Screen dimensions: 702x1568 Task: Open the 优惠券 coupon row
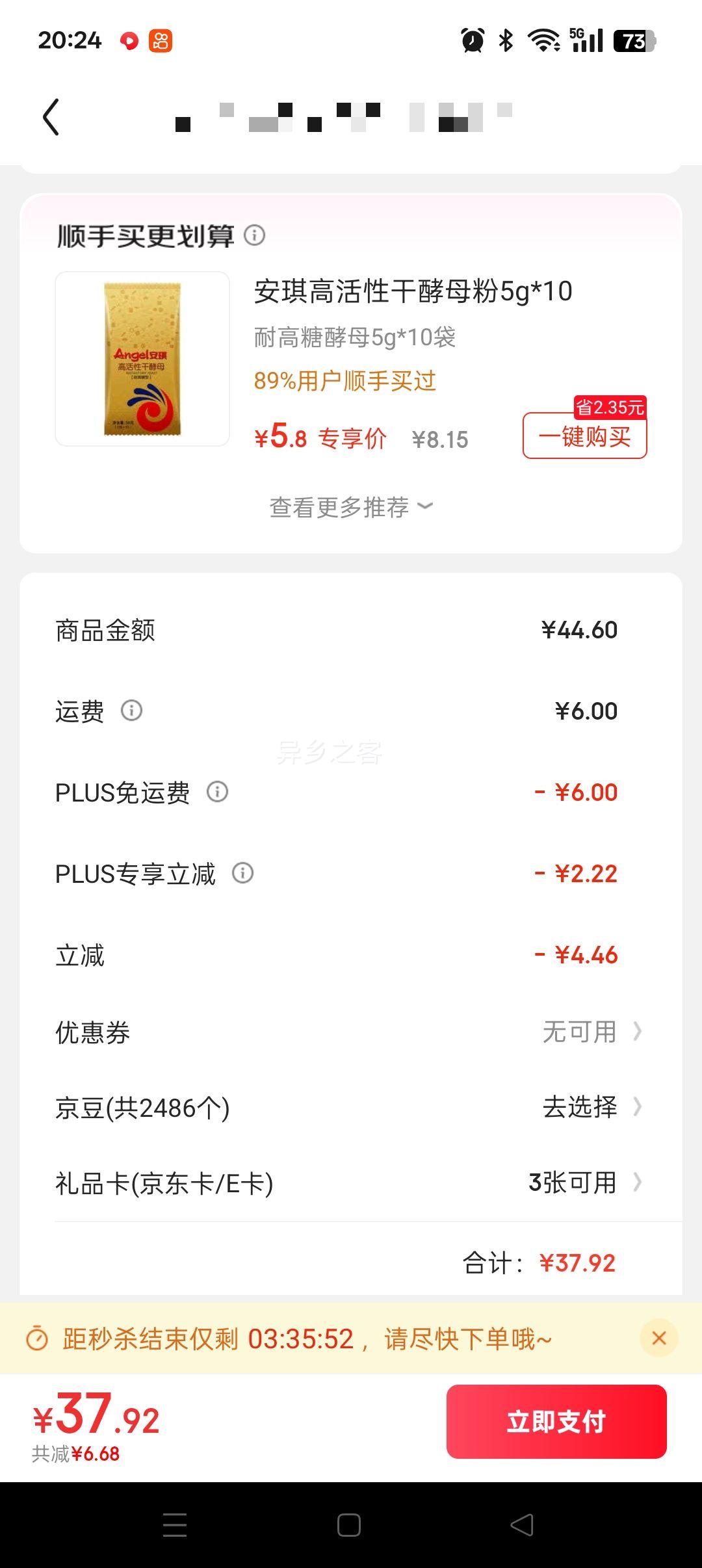[351, 1032]
